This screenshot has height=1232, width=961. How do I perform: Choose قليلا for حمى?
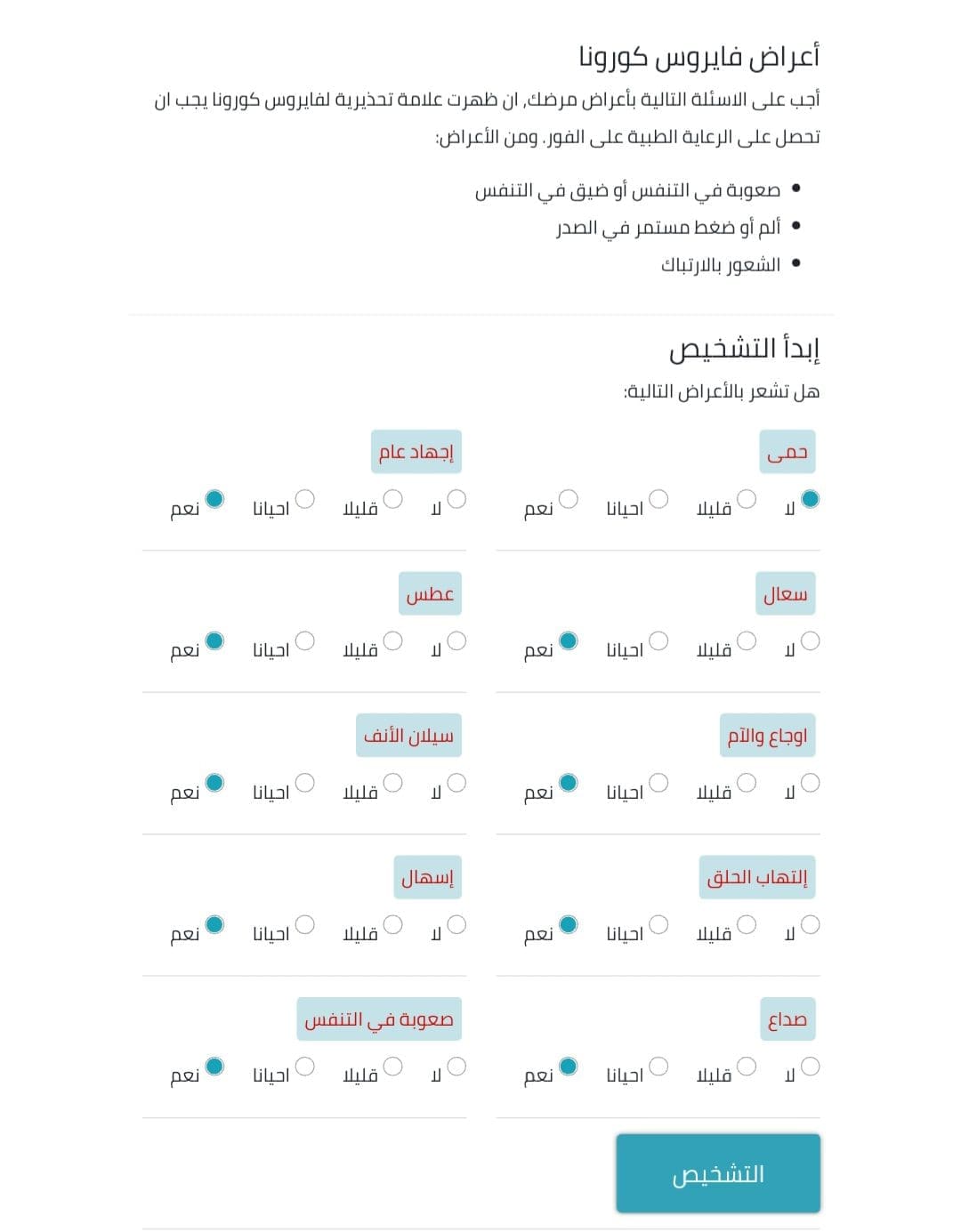pos(747,499)
